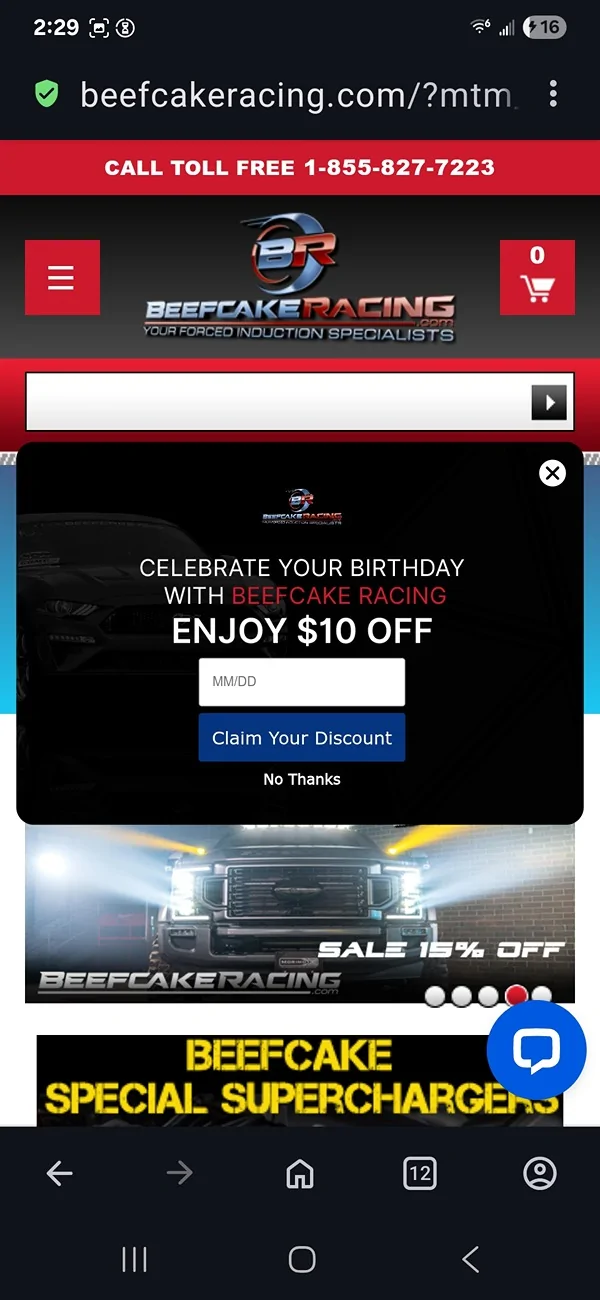Open the shopping cart
This screenshot has width=600, height=1300.
(x=537, y=277)
